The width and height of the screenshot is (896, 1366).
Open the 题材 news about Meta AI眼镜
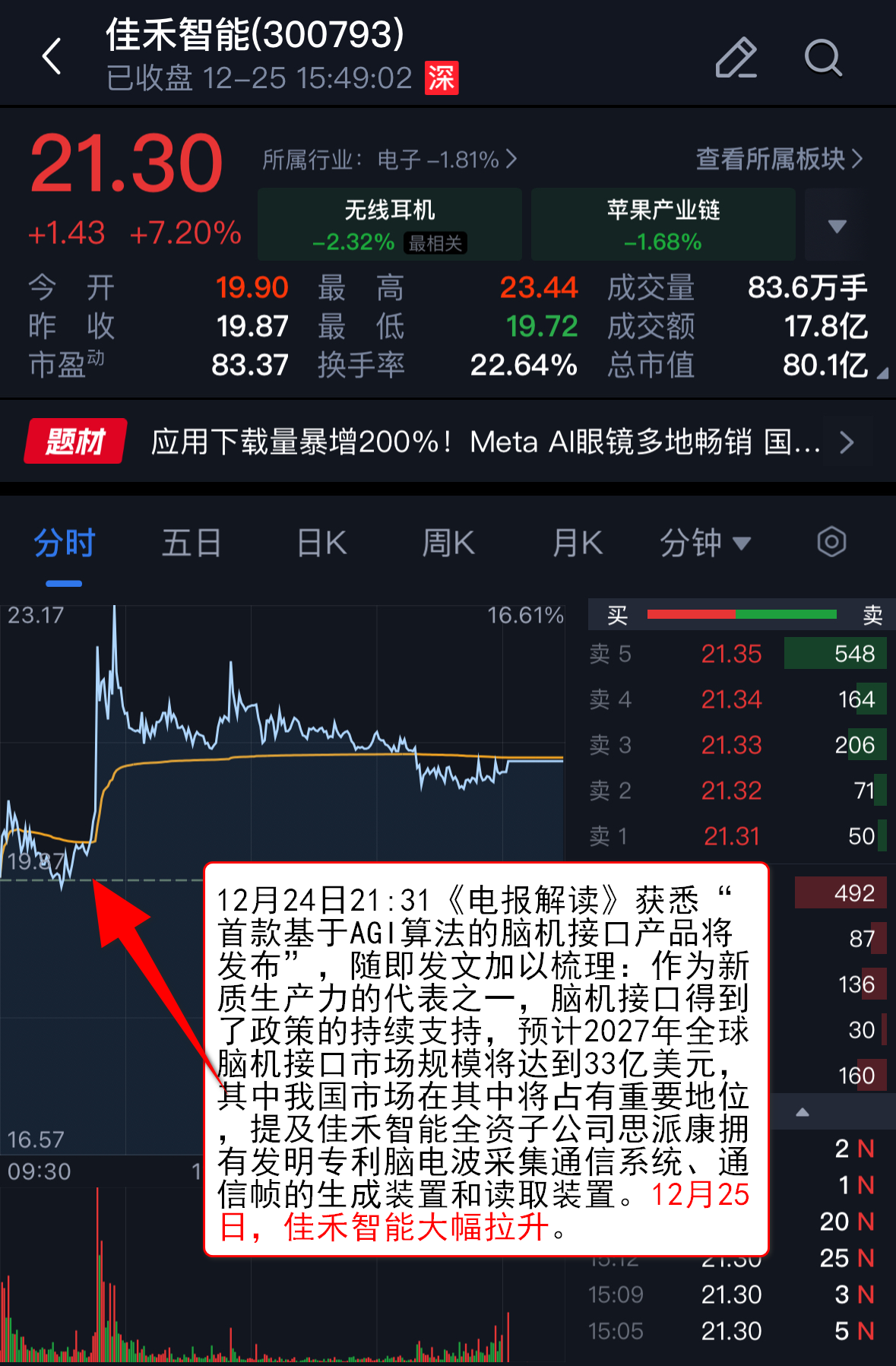click(x=486, y=442)
